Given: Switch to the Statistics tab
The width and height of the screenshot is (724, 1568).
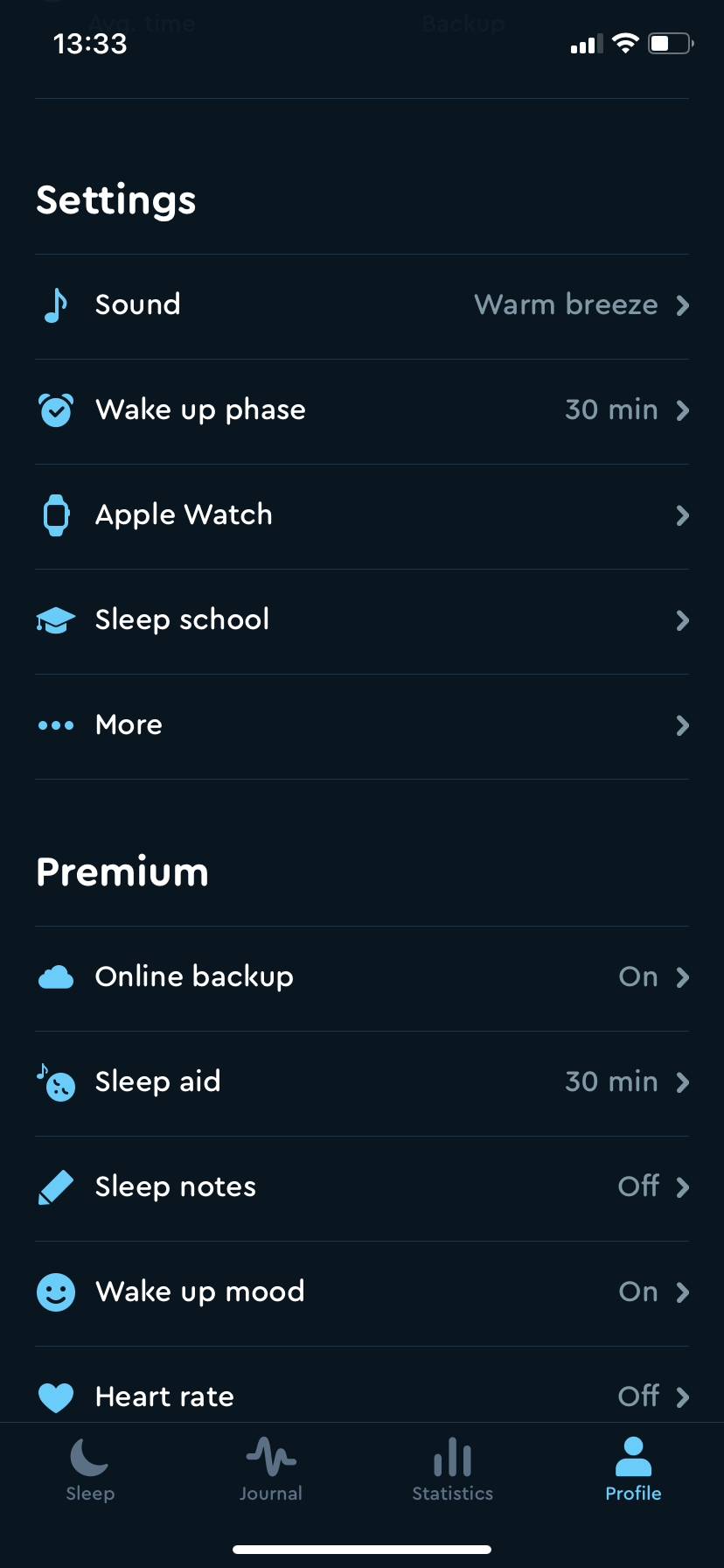Looking at the screenshot, I should pos(452,1470).
